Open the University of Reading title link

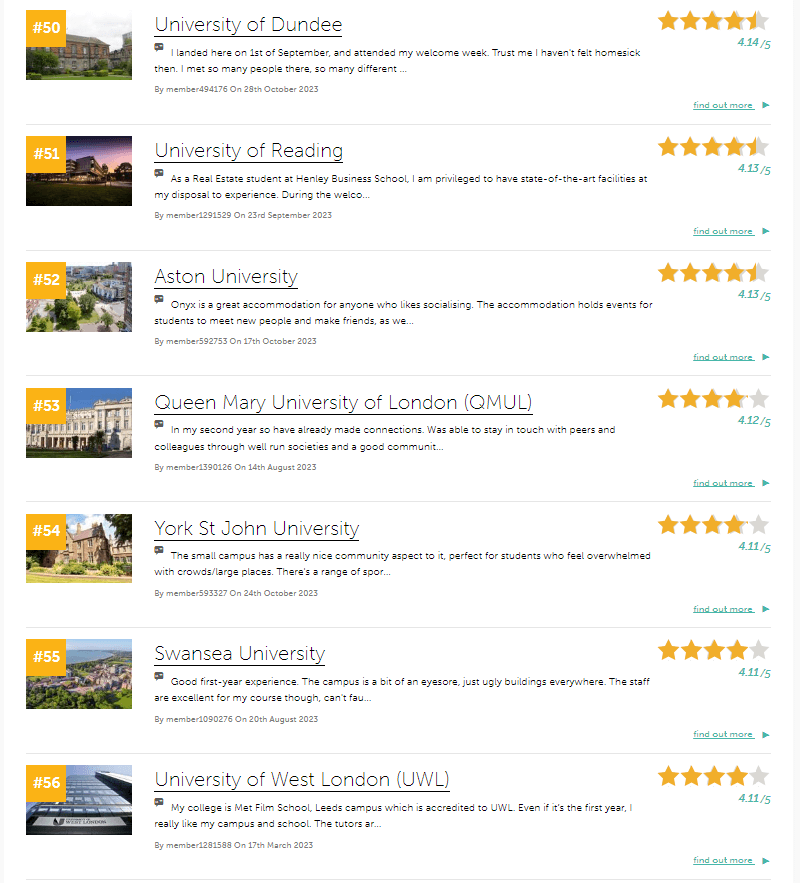coord(248,151)
